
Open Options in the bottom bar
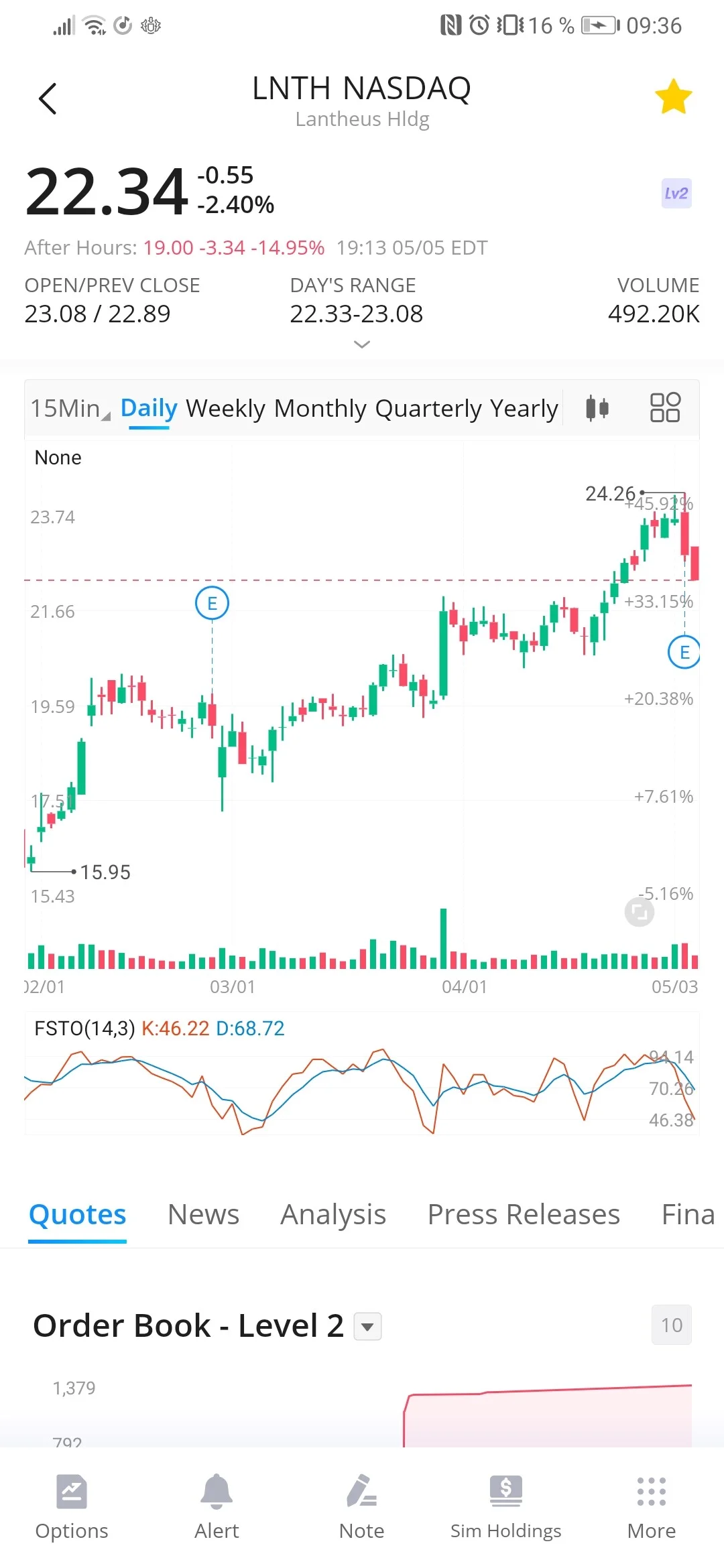(72, 1508)
